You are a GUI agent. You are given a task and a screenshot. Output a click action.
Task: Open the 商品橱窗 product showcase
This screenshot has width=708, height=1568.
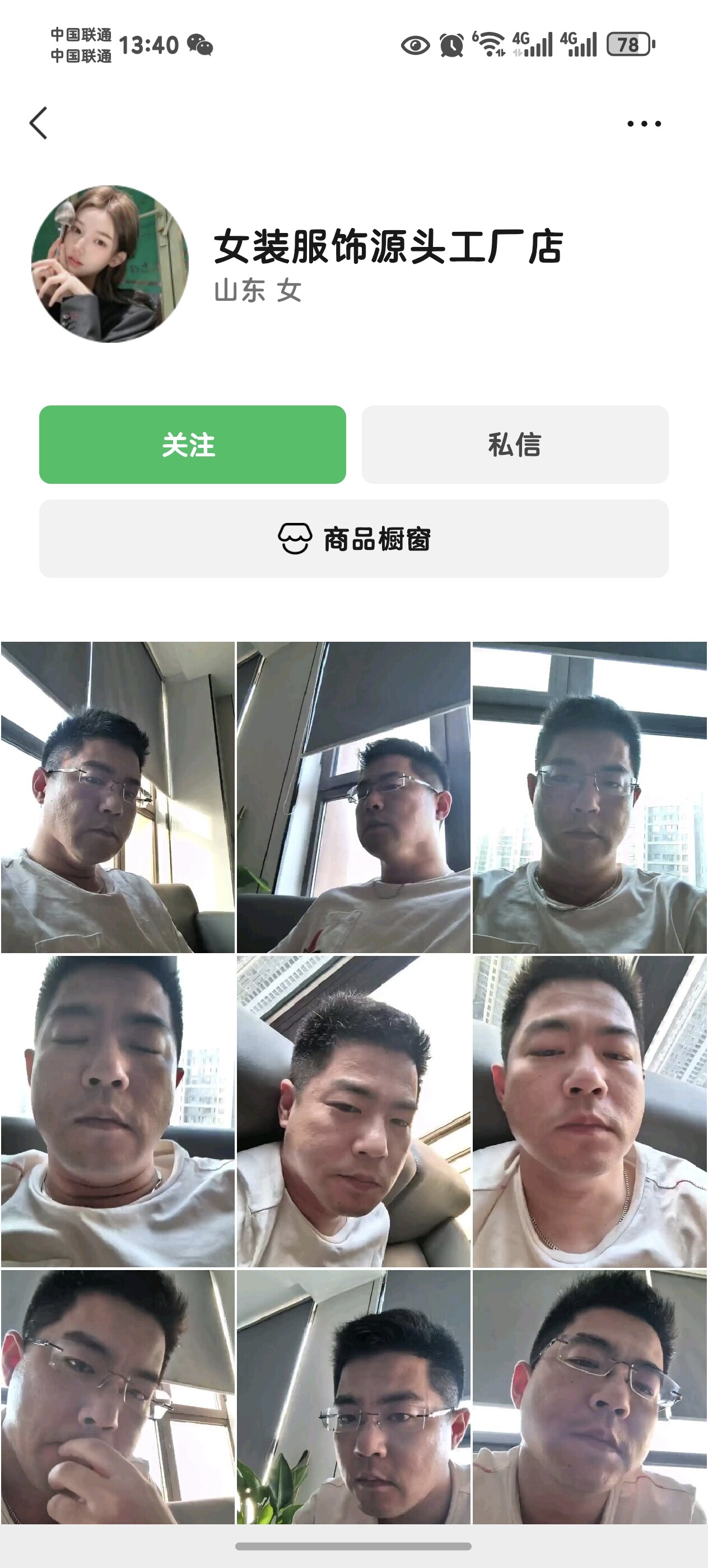353,539
